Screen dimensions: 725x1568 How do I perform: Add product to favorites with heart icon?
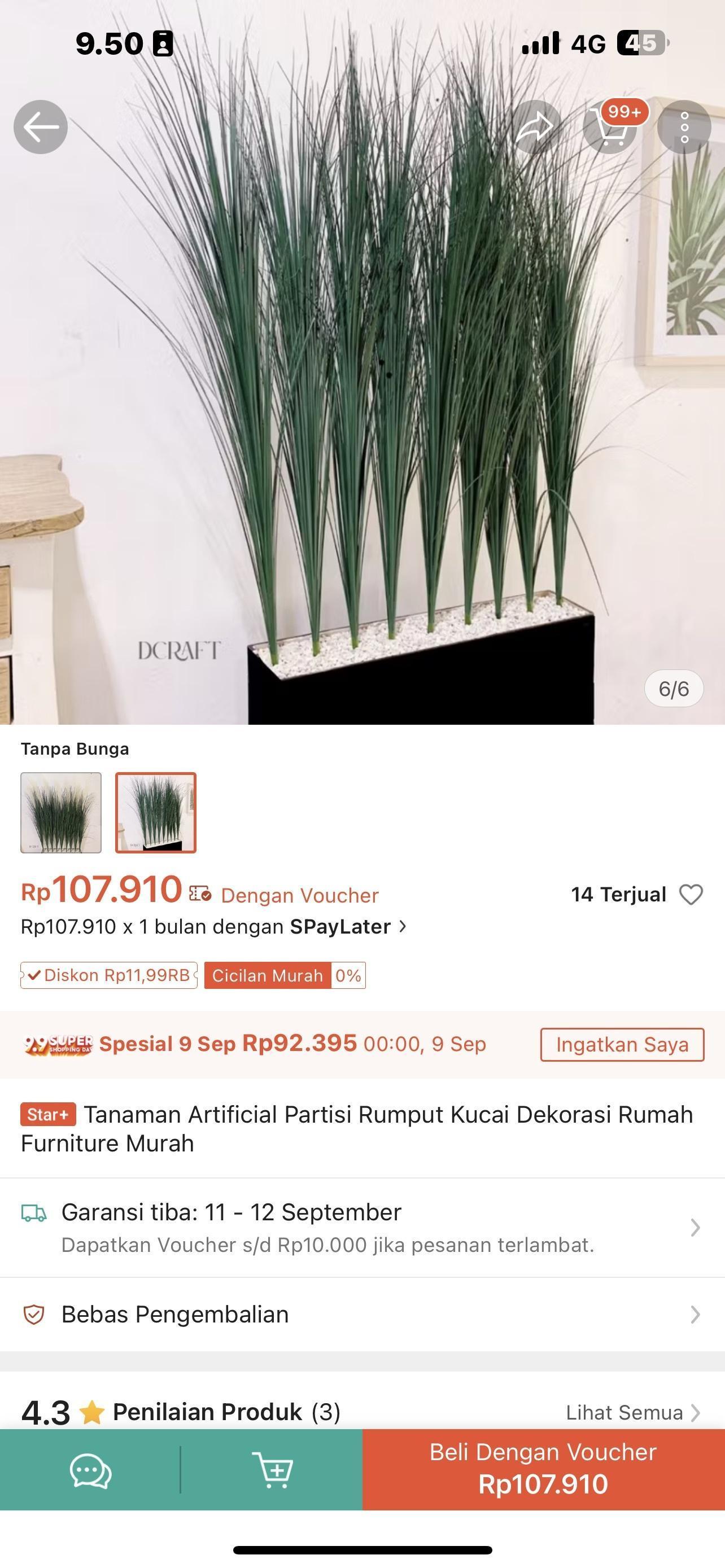(x=691, y=894)
